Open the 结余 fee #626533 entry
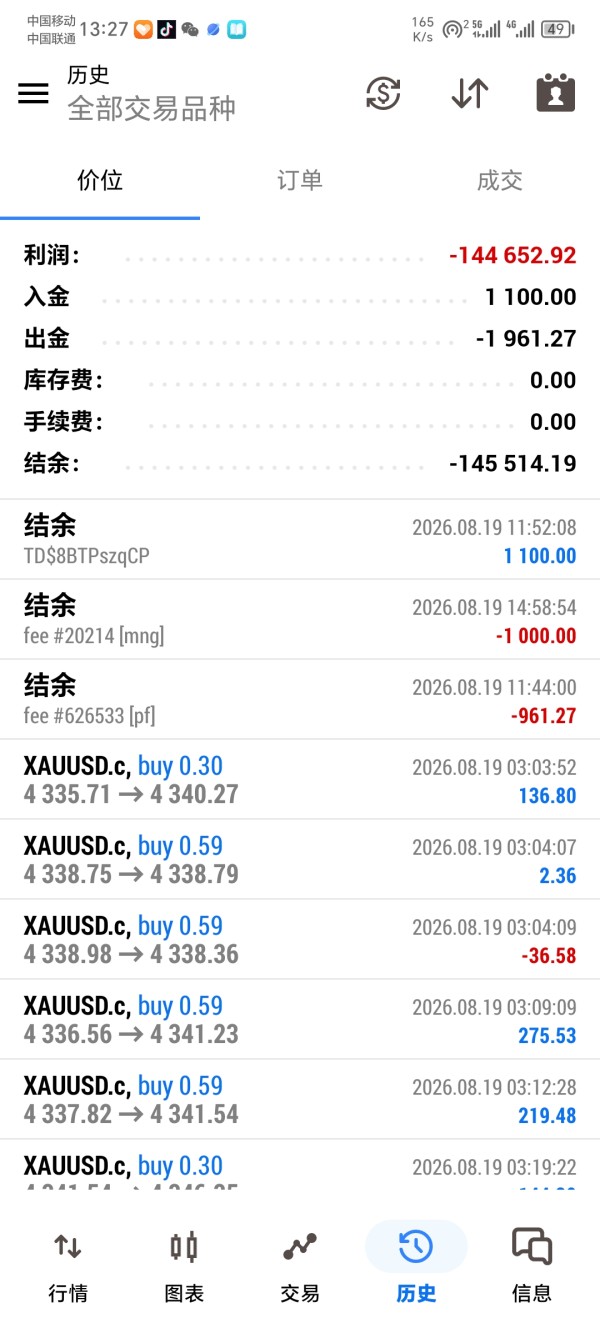This screenshot has width=600, height=1333. (x=300, y=700)
